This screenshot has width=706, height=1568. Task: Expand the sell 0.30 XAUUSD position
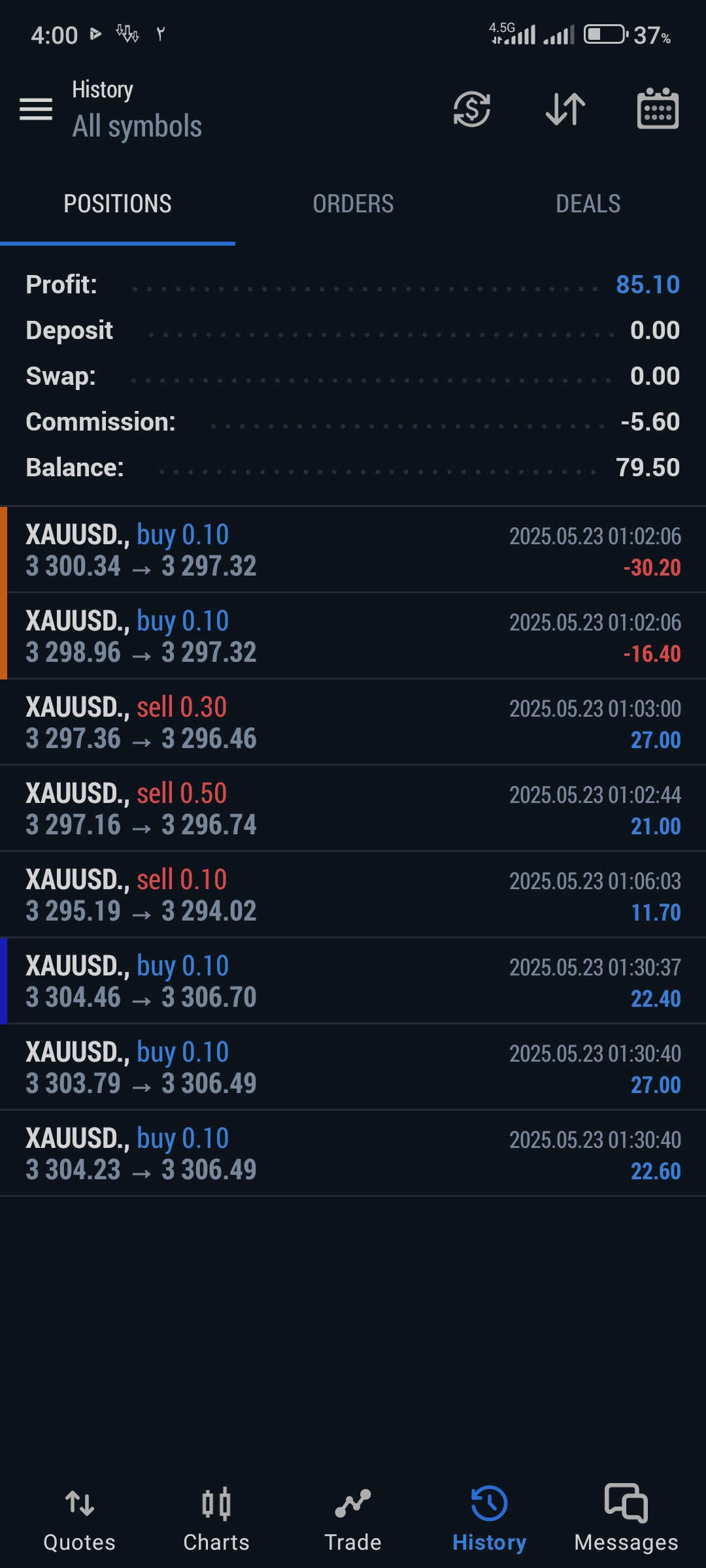point(353,723)
